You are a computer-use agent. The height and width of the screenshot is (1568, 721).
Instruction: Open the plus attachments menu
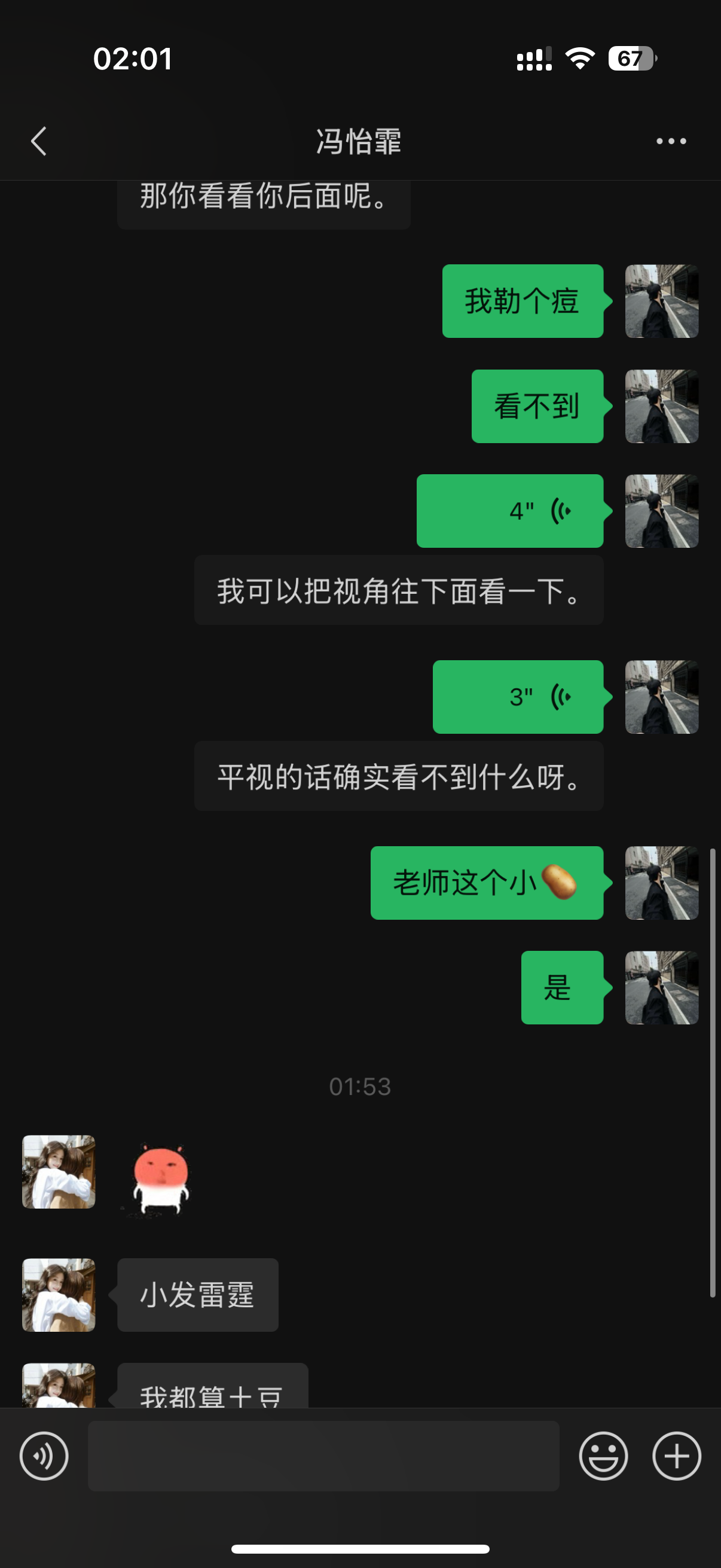point(677,1456)
